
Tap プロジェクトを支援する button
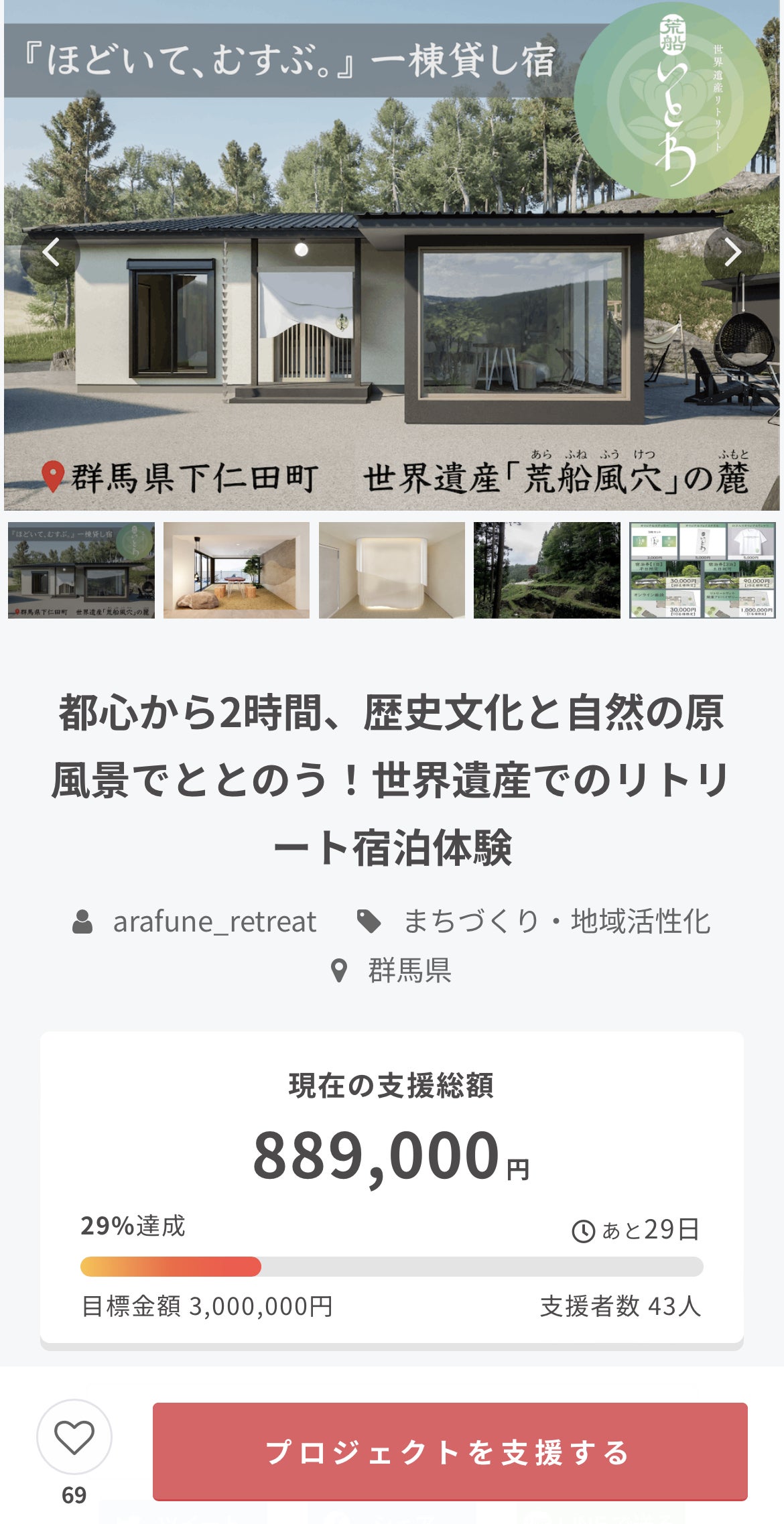(450, 1452)
